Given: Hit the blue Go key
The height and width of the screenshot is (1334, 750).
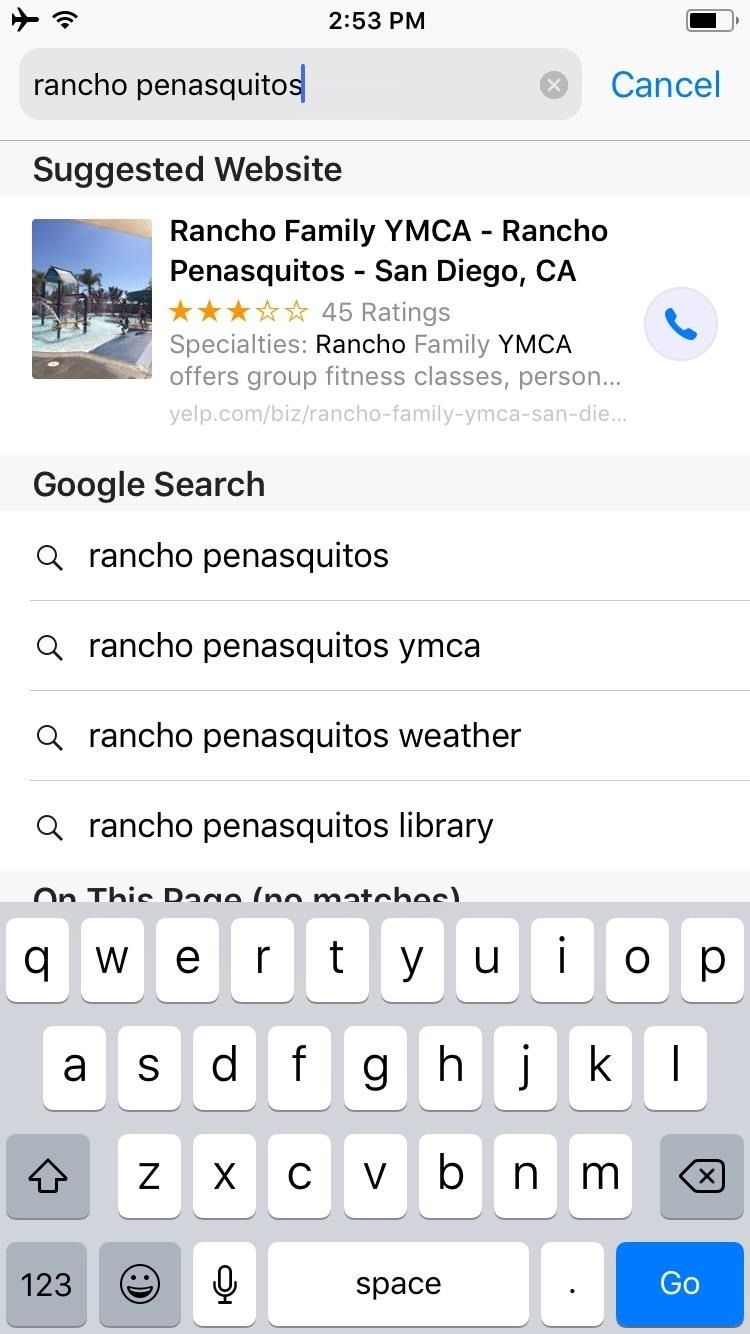Looking at the screenshot, I should 680,1284.
